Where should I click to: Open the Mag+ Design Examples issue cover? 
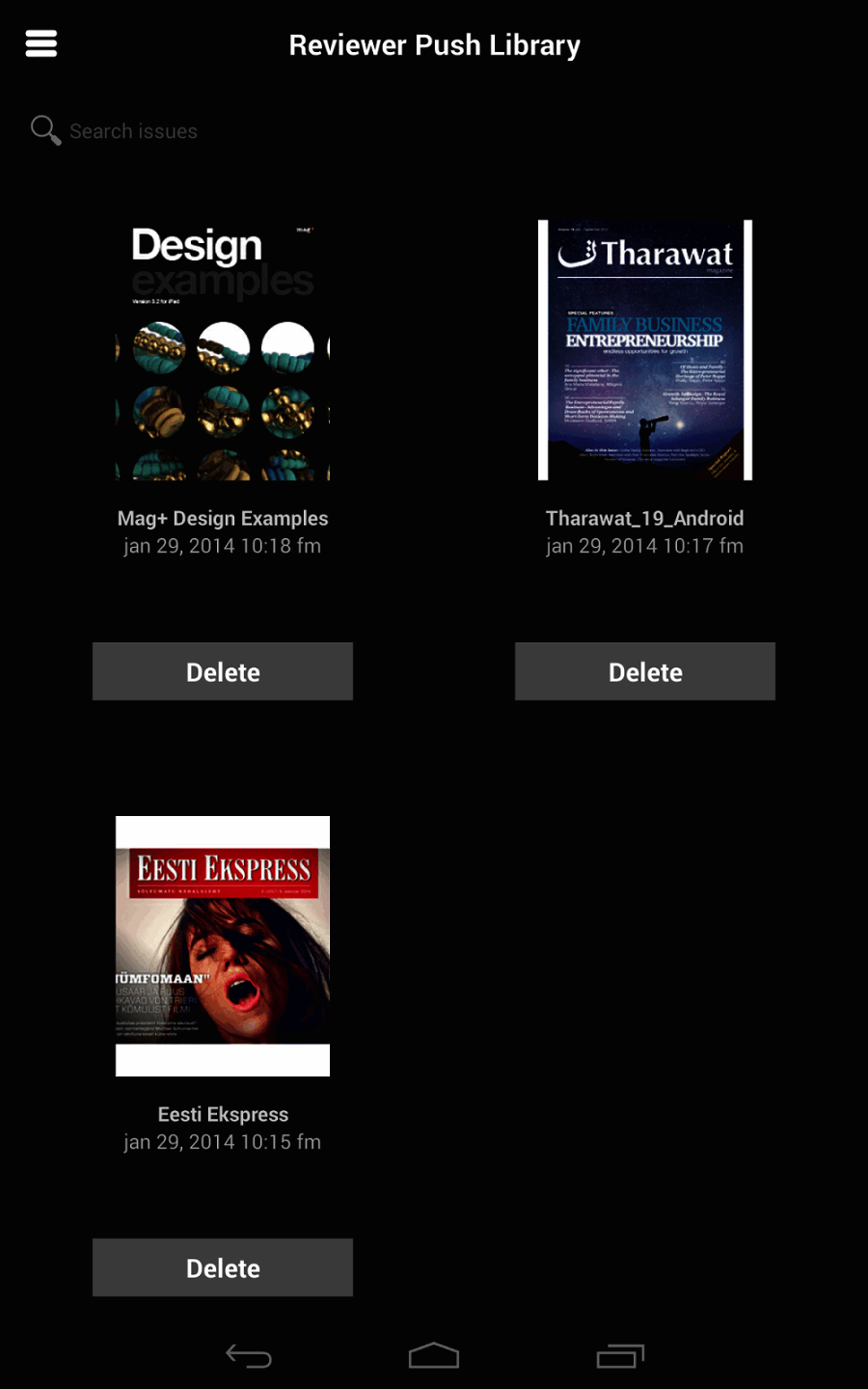pos(223,350)
